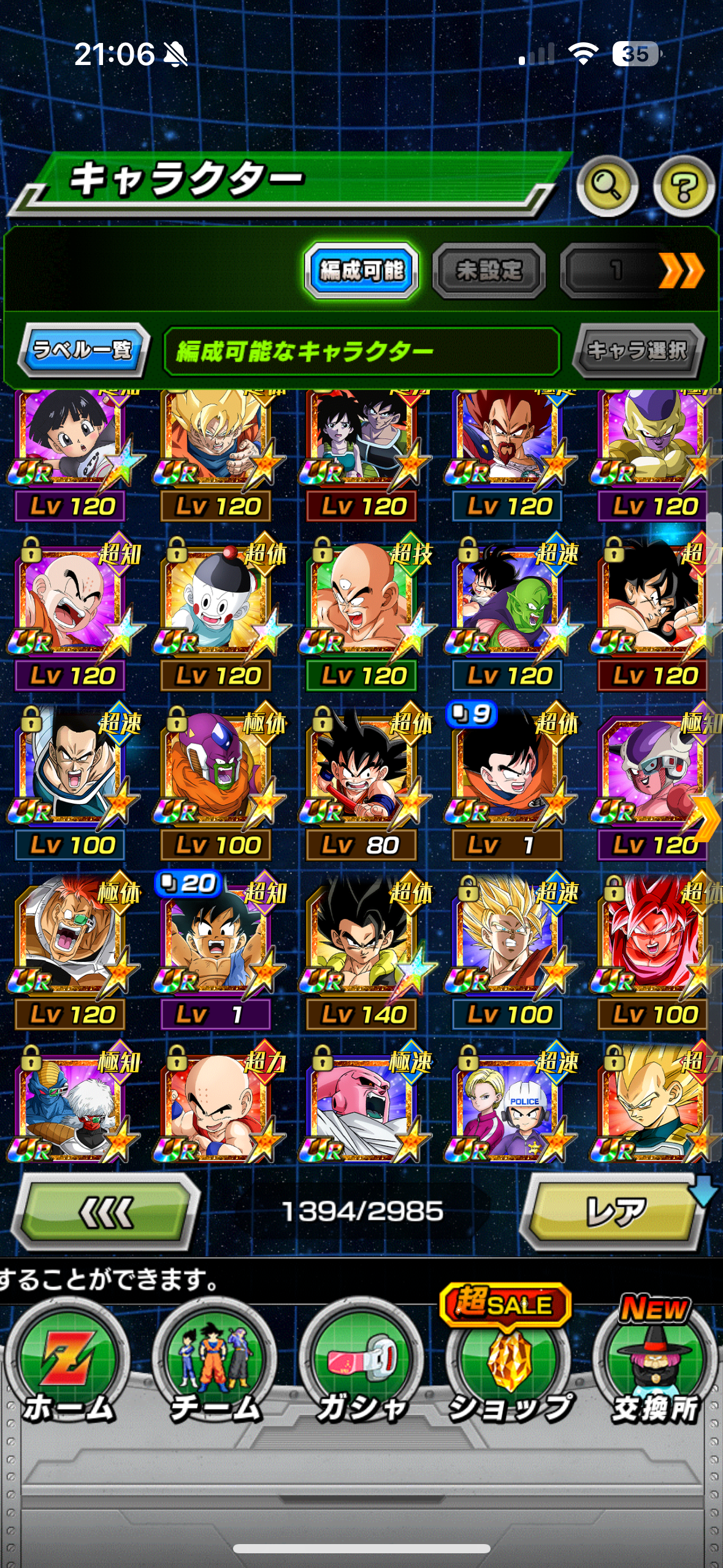Viewport: 723px width, 1568px height.
Task: Go back with the green triple-arrow button
Action: click(x=106, y=1212)
